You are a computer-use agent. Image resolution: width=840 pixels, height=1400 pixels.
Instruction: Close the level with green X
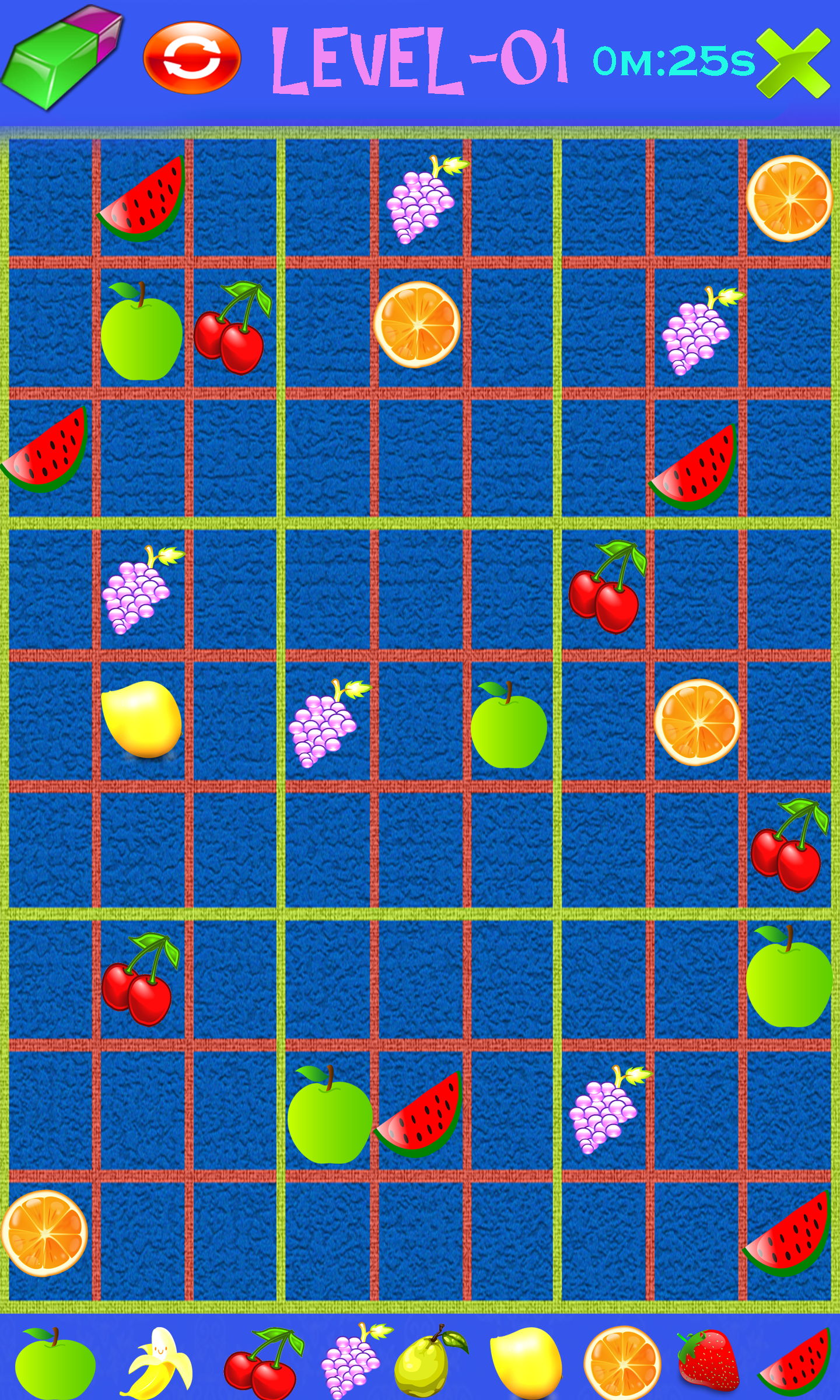click(x=793, y=63)
